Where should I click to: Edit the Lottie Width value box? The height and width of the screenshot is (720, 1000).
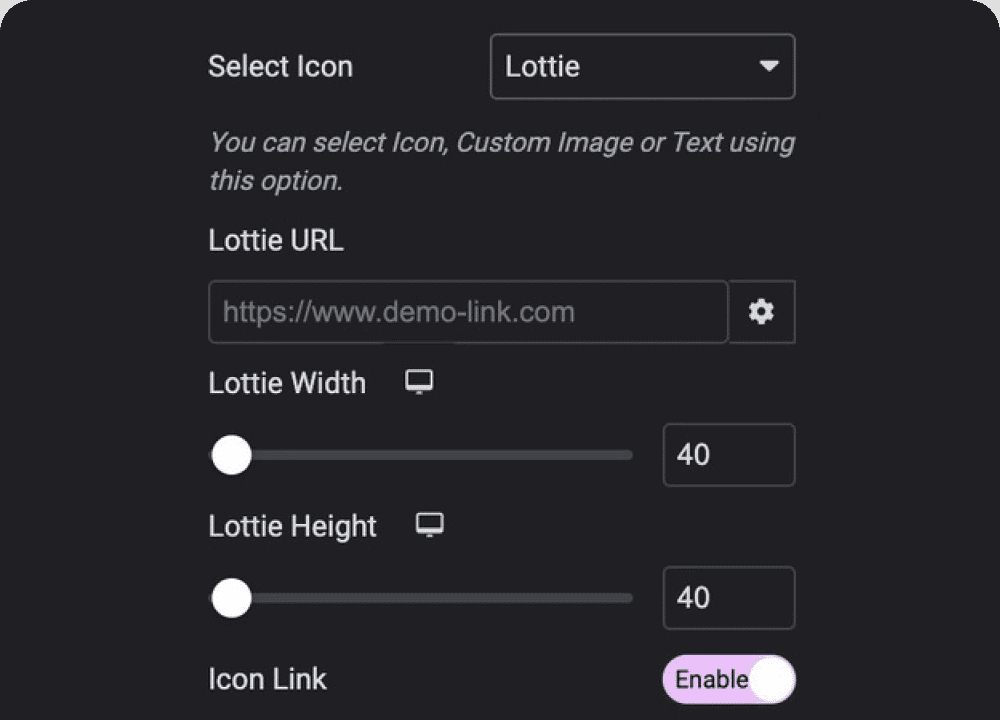[728, 455]
